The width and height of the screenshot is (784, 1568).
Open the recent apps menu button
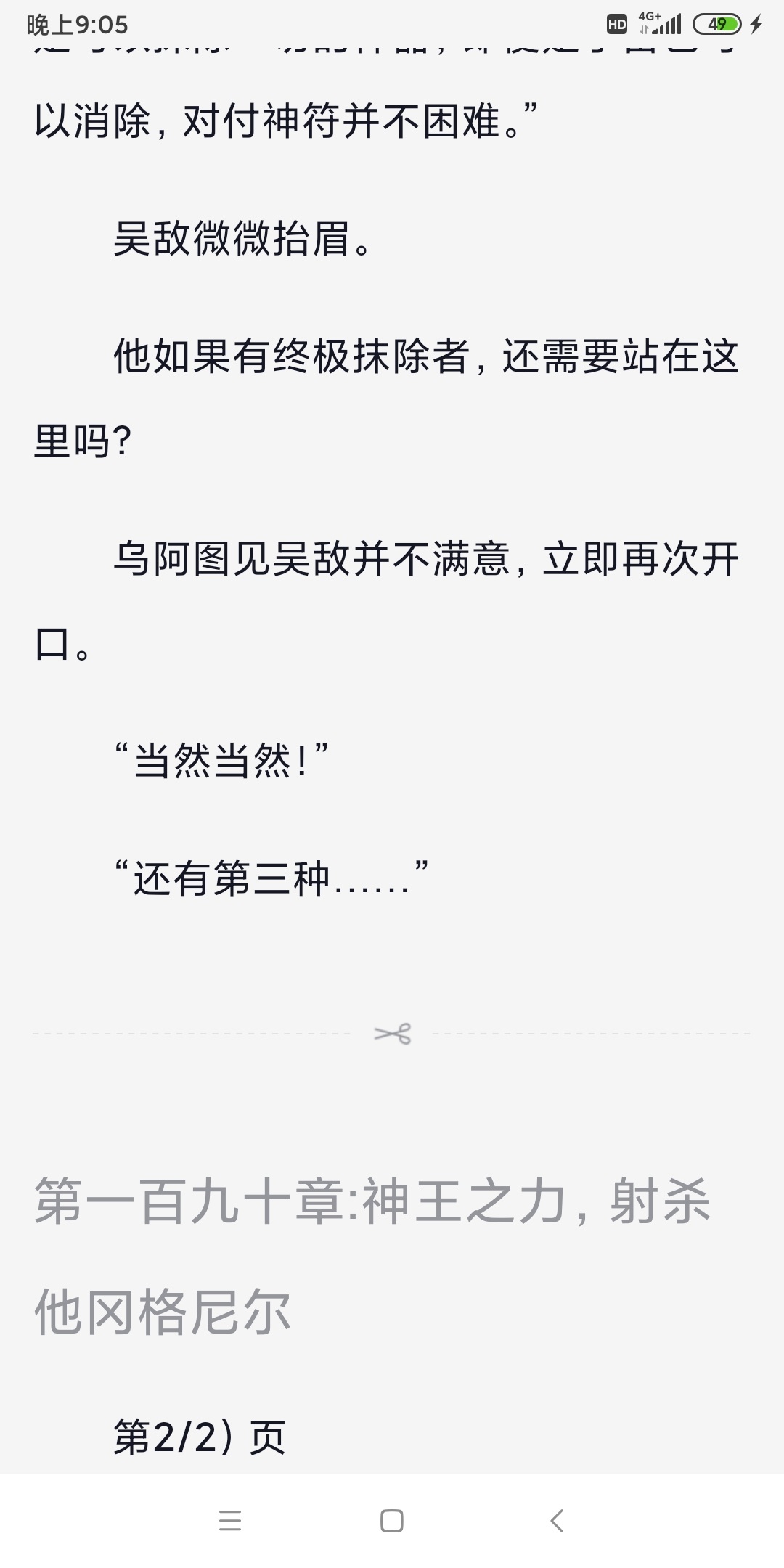click(x=230, y=1520)
